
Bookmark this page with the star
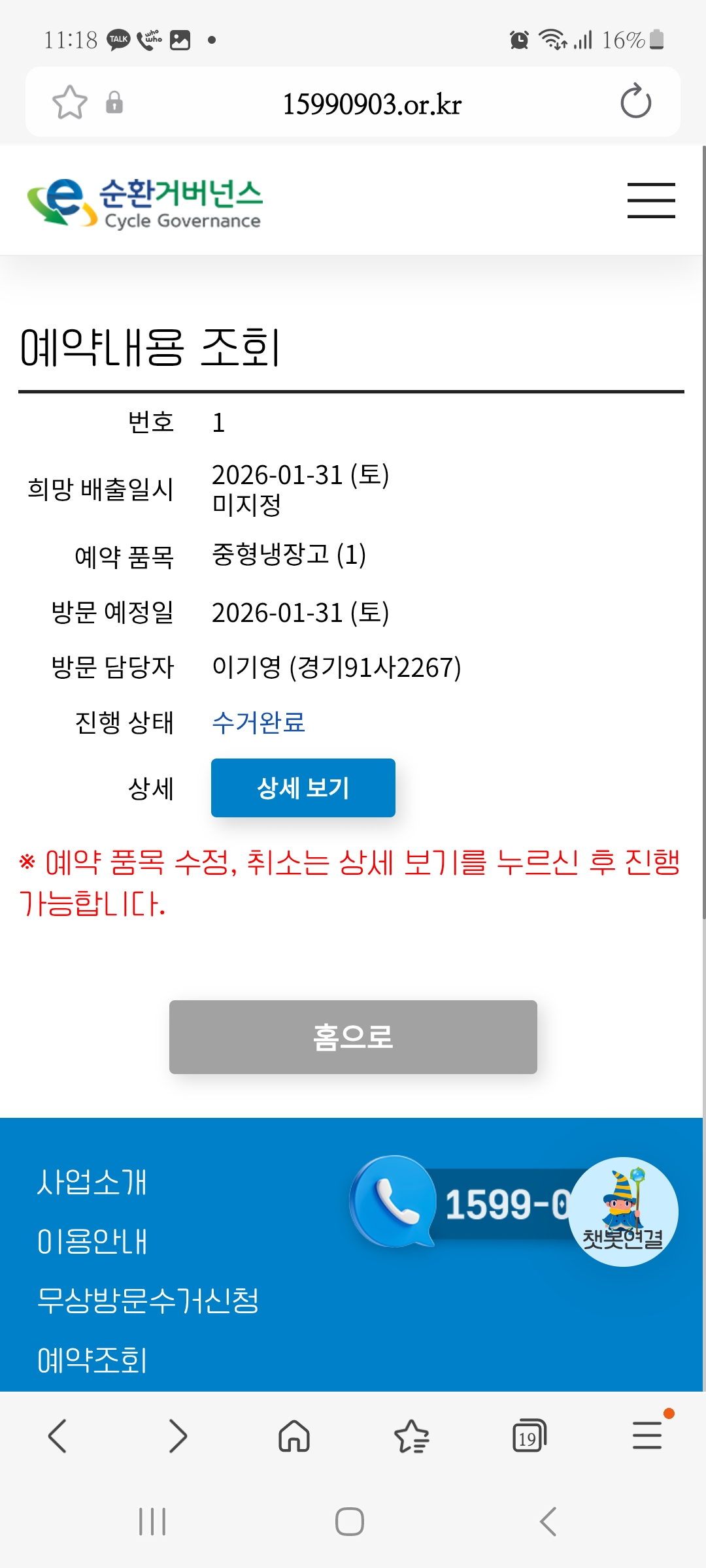point(69,103)
